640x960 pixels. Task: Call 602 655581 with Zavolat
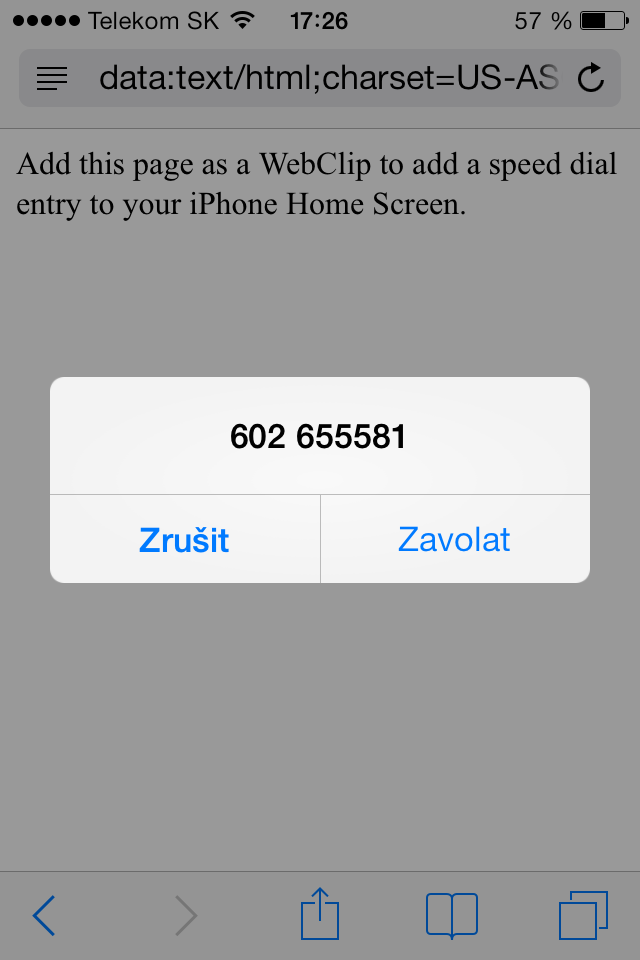point(454,540)
